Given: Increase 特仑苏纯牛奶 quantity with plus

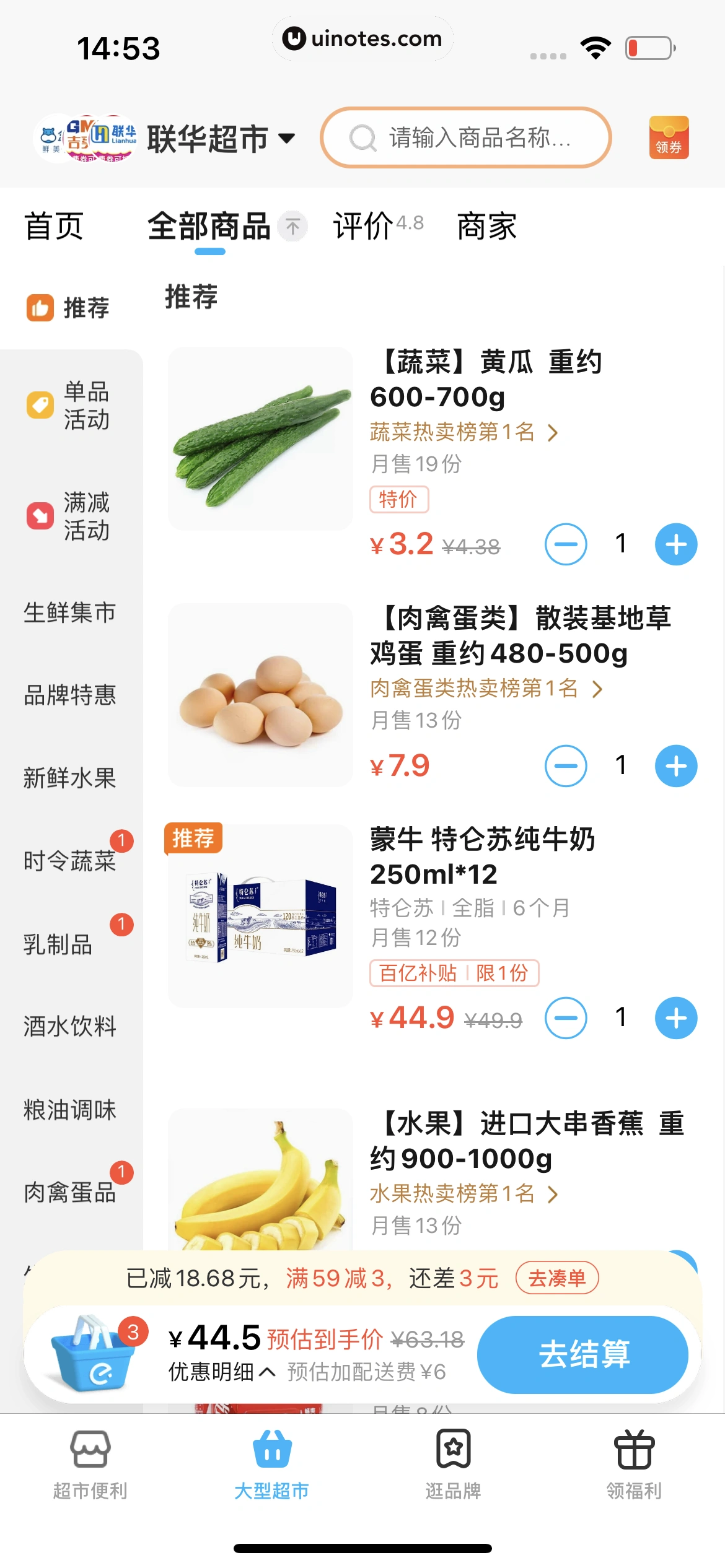Looking at the screenshot, I should pos(675,1017).
